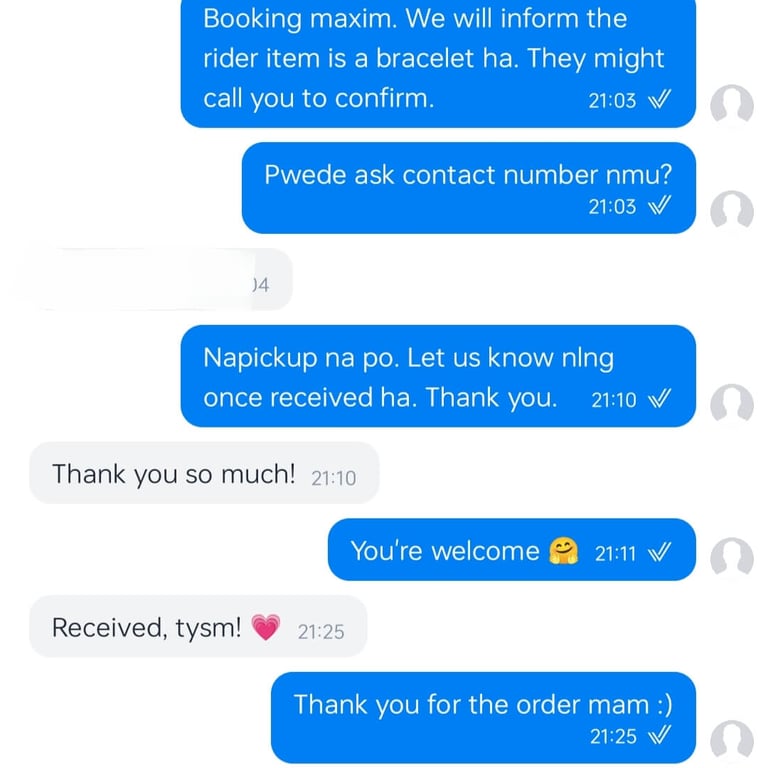Tap avatar next to 'Pwede ask contact number' message

(x=731, y=211)
